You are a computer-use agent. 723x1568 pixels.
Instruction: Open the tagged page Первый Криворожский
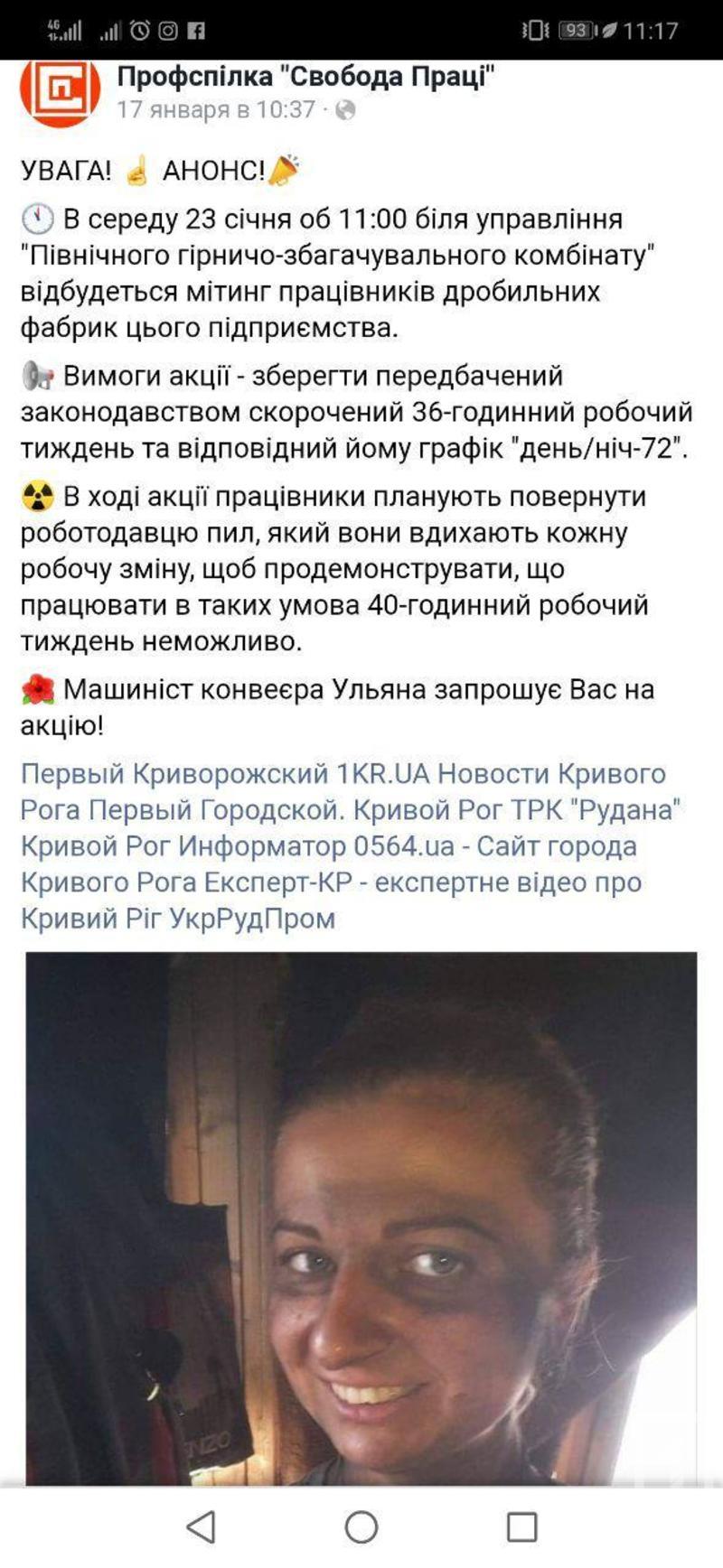[174, 774]
